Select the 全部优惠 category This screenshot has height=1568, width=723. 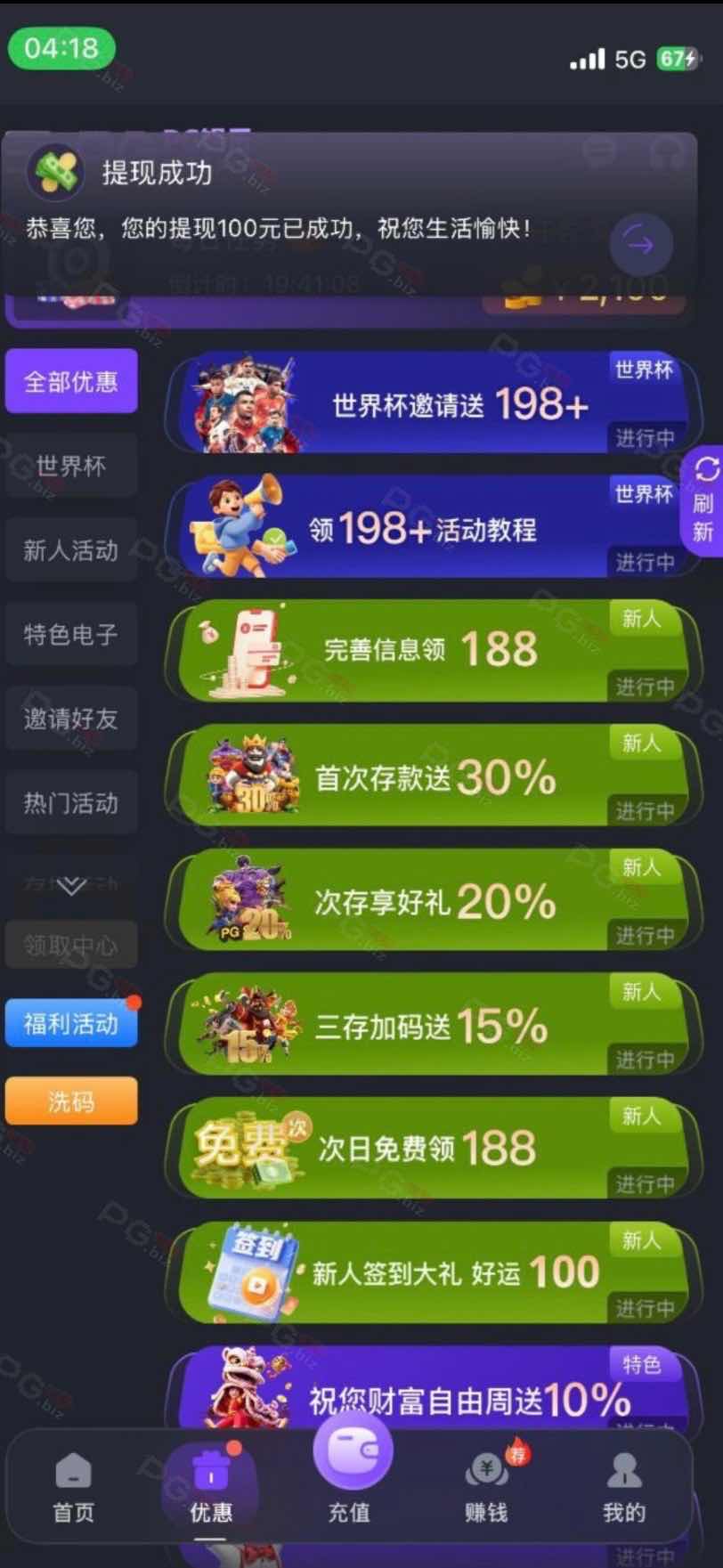click(x=71, y=381)
